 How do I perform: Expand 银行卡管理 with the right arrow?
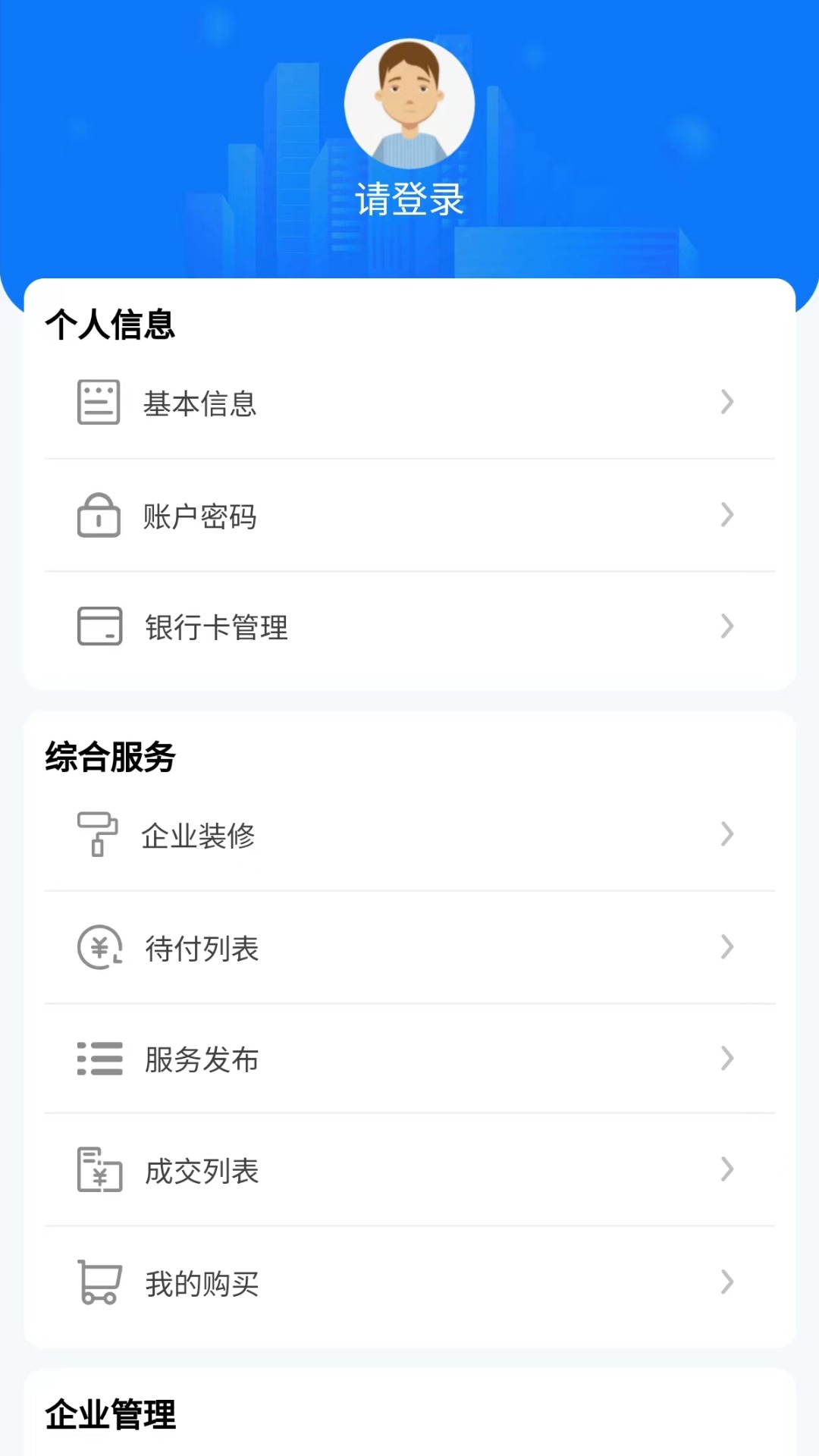(x=727, y=626)
